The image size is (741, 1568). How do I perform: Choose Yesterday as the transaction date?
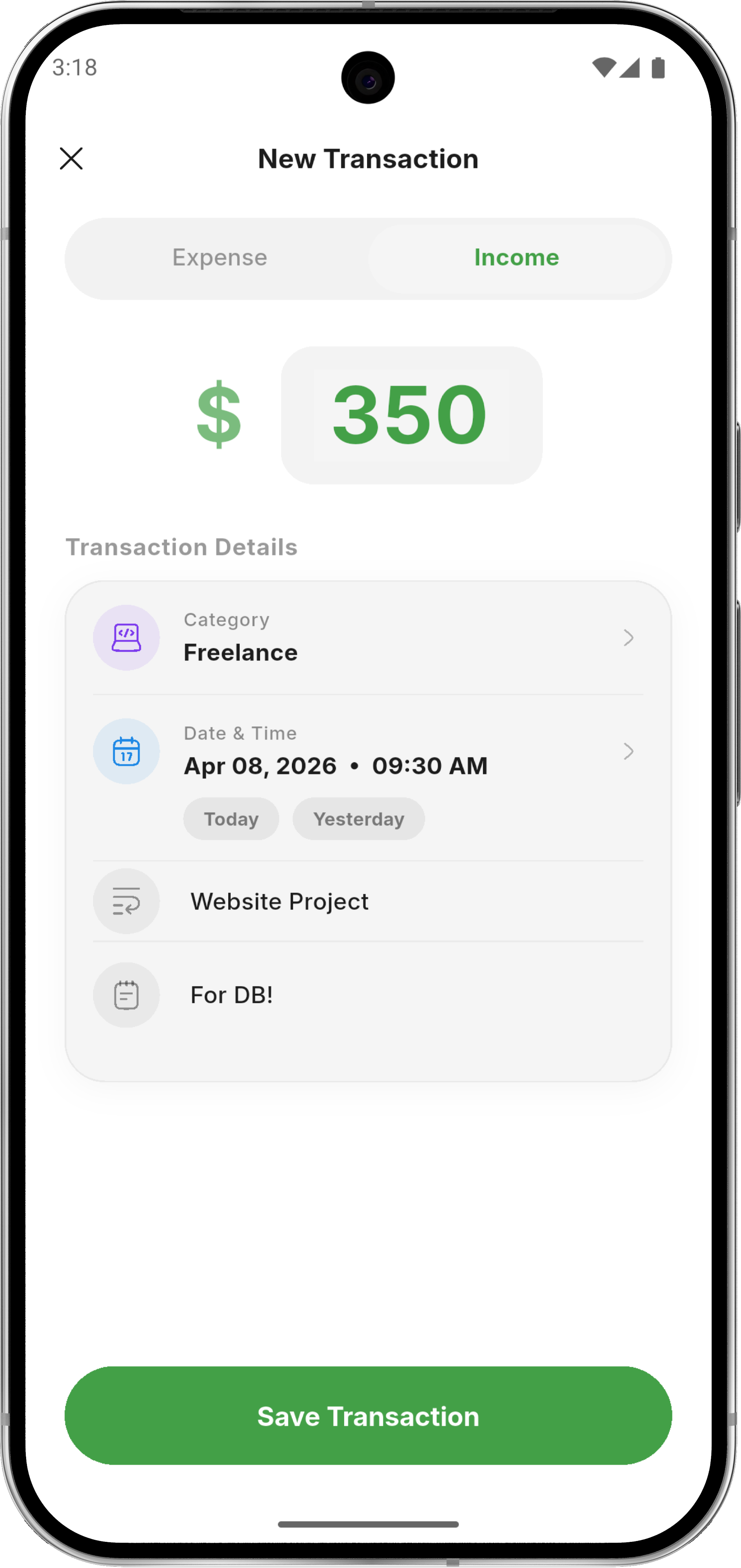(x=358, y=819)
